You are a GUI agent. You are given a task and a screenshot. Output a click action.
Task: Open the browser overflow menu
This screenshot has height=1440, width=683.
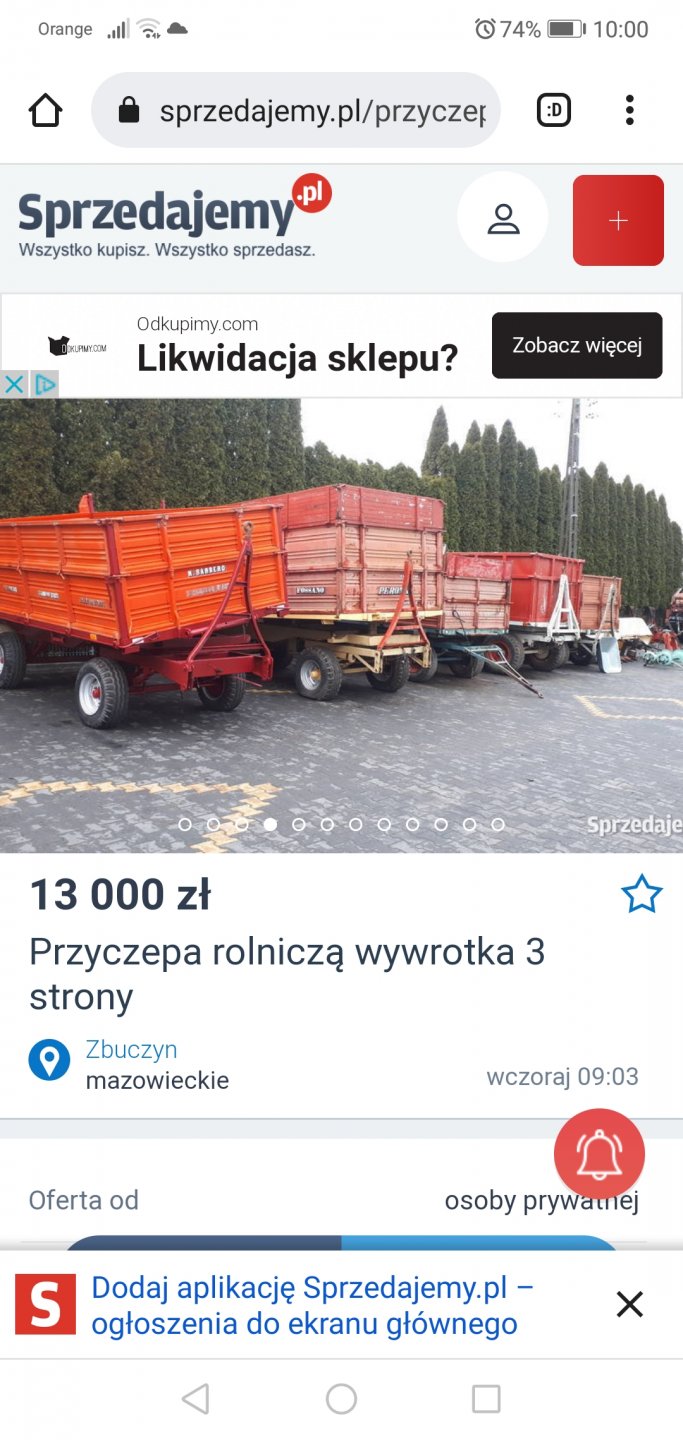coord(629,110)
